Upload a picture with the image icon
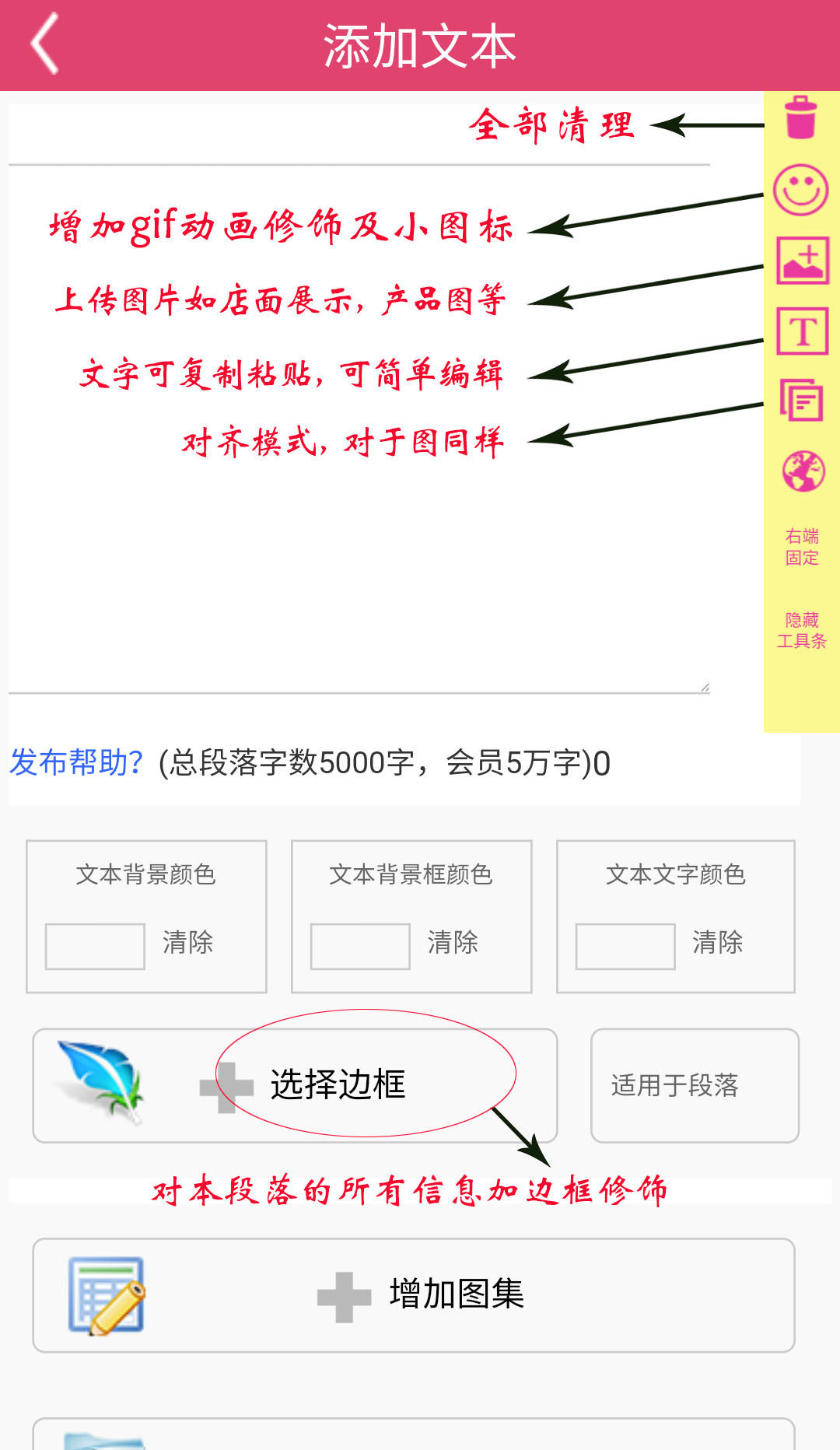The height and width of the screenshot is (1450, 840). 802,260
